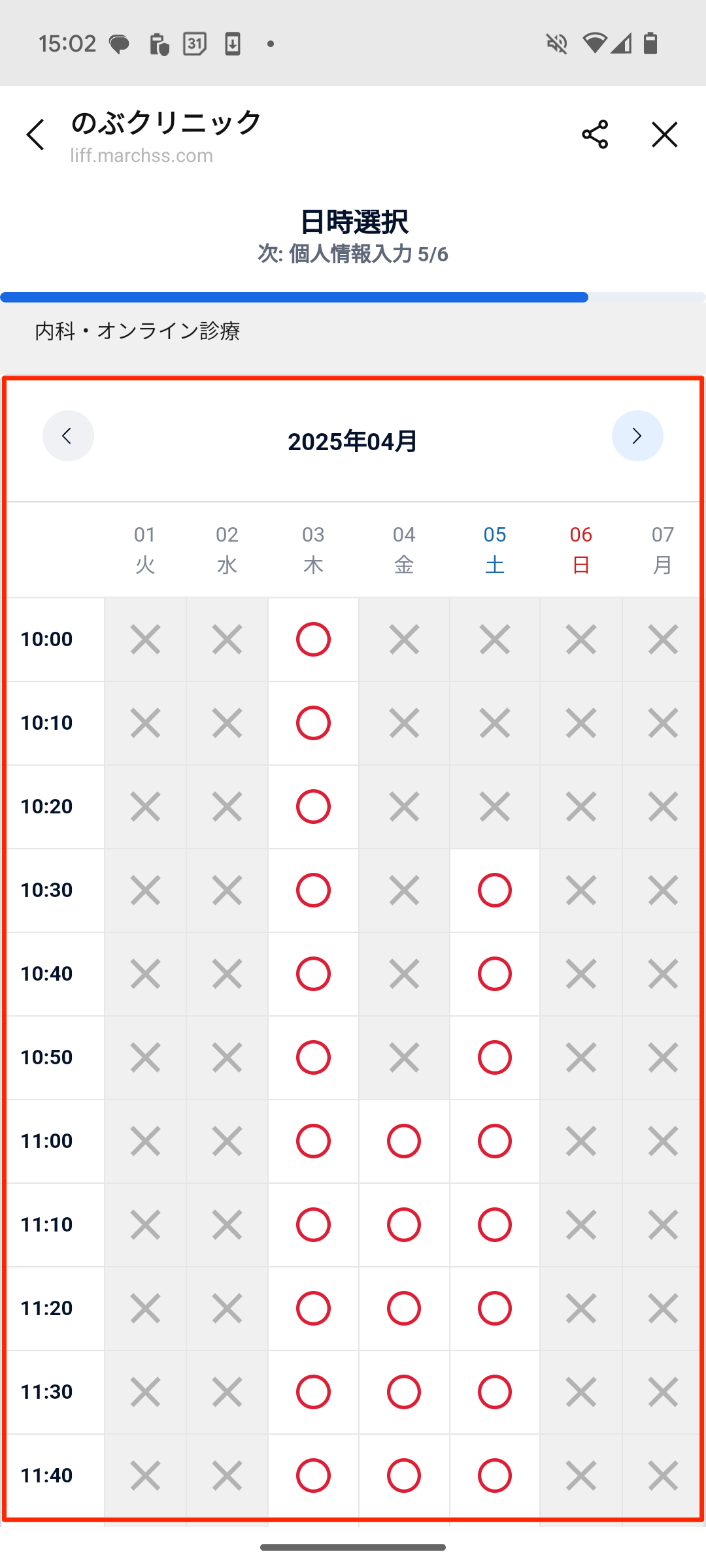
Task: Select the Sunday 06 column header
Action: (x=580, y=549)
